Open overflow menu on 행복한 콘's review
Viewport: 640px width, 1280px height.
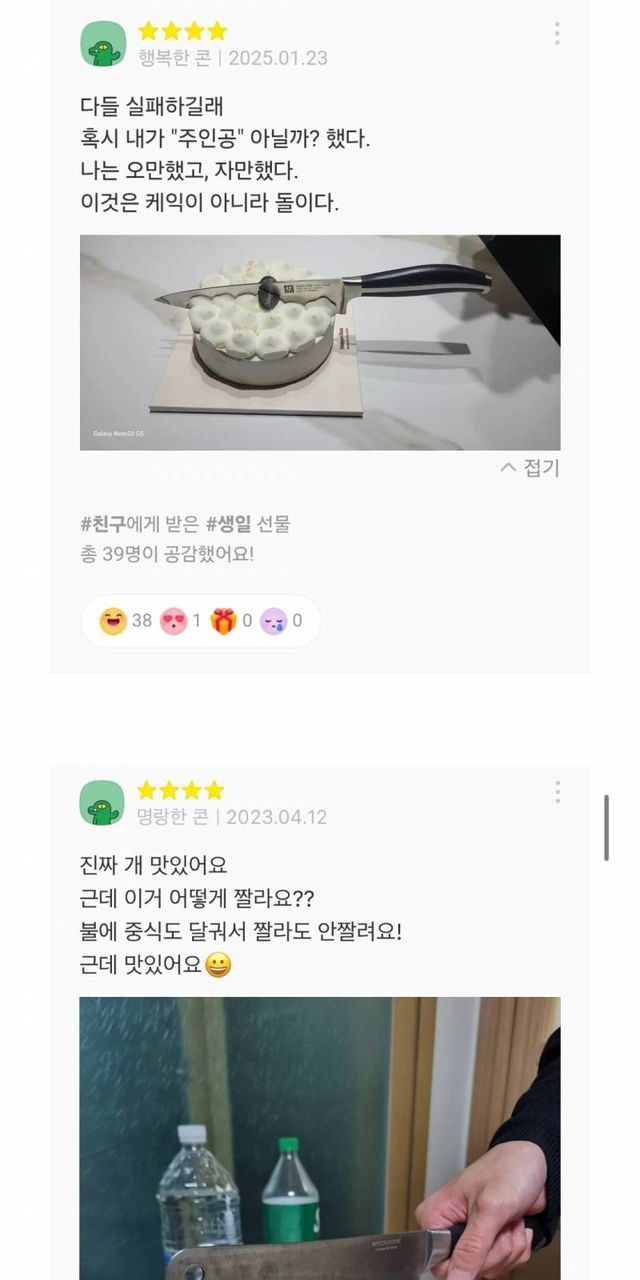pyautogui.click(x=557, y=34)
